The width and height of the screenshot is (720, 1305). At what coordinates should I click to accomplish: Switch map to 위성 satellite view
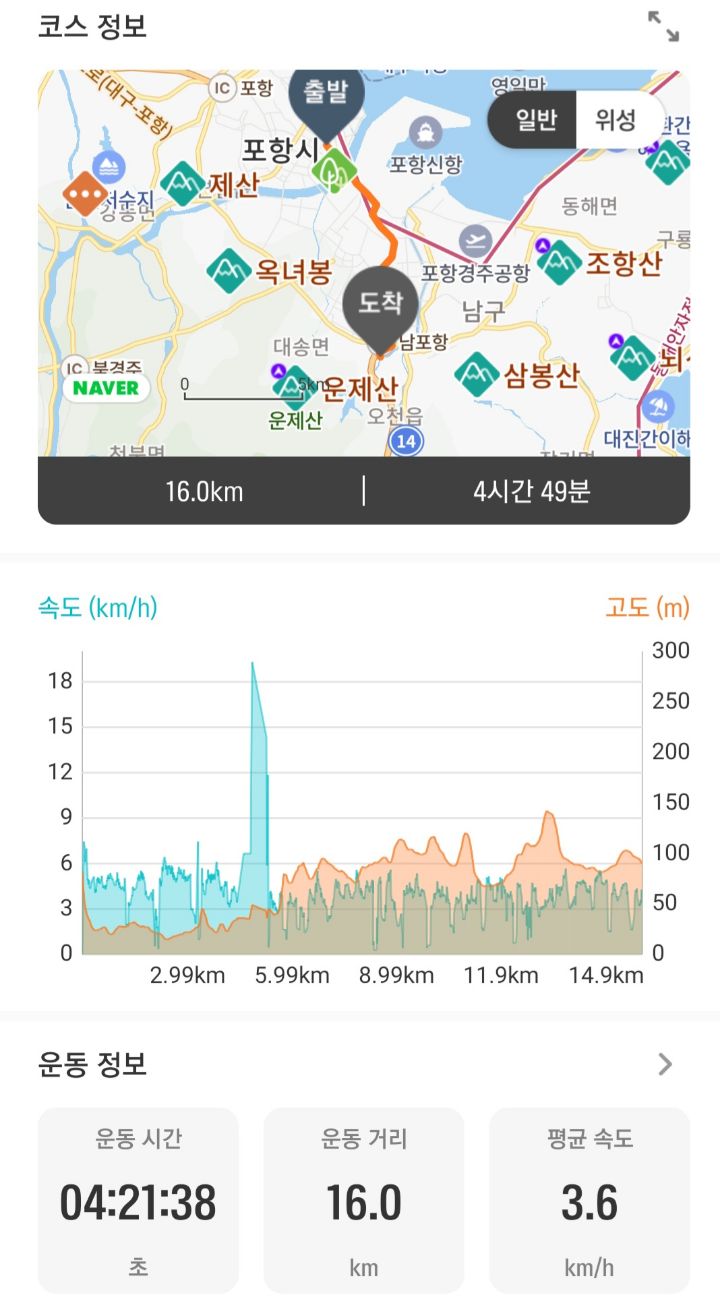616,121
